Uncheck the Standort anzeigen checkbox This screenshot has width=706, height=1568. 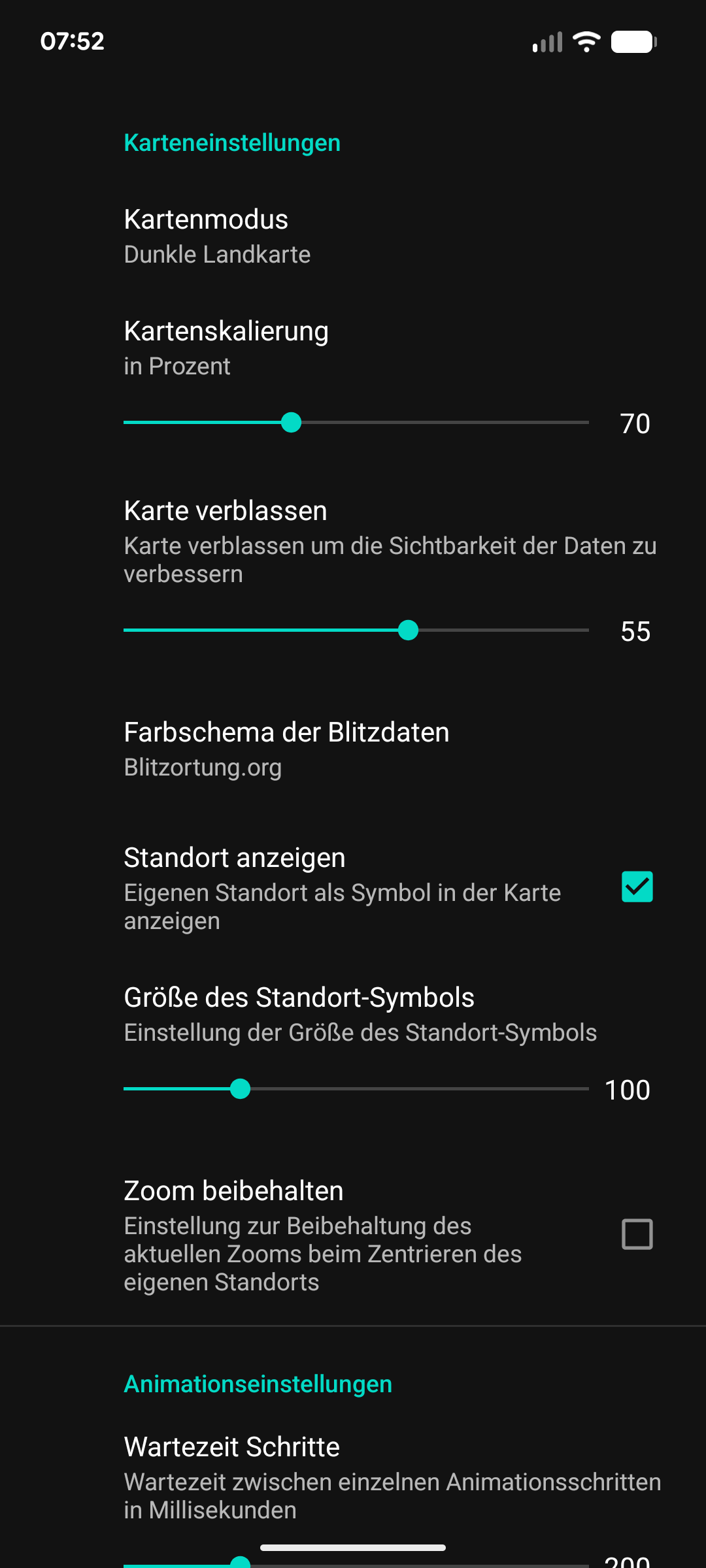point(637,887)
